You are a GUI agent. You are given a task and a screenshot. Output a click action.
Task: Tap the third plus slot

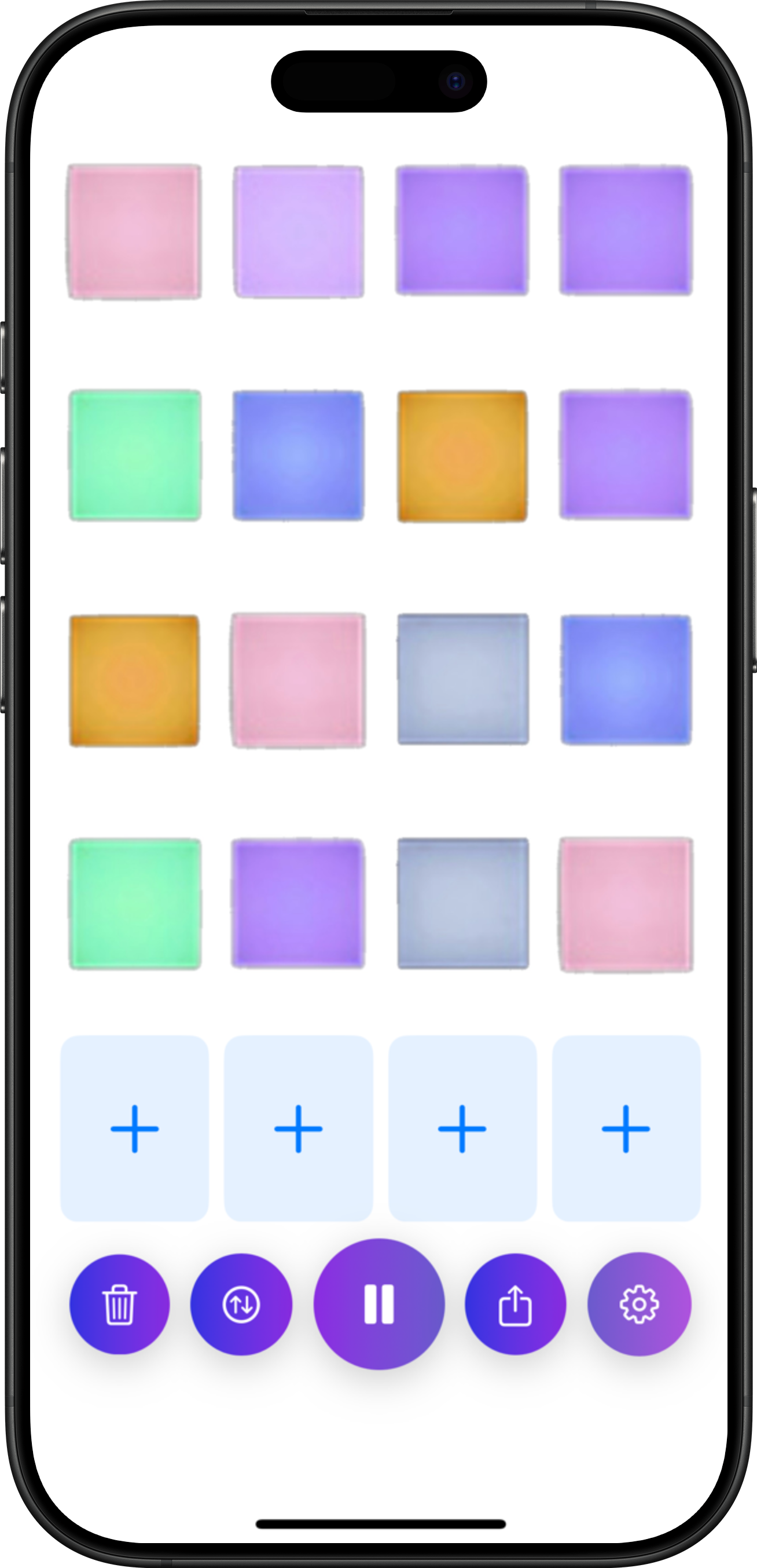point(462,1128)
